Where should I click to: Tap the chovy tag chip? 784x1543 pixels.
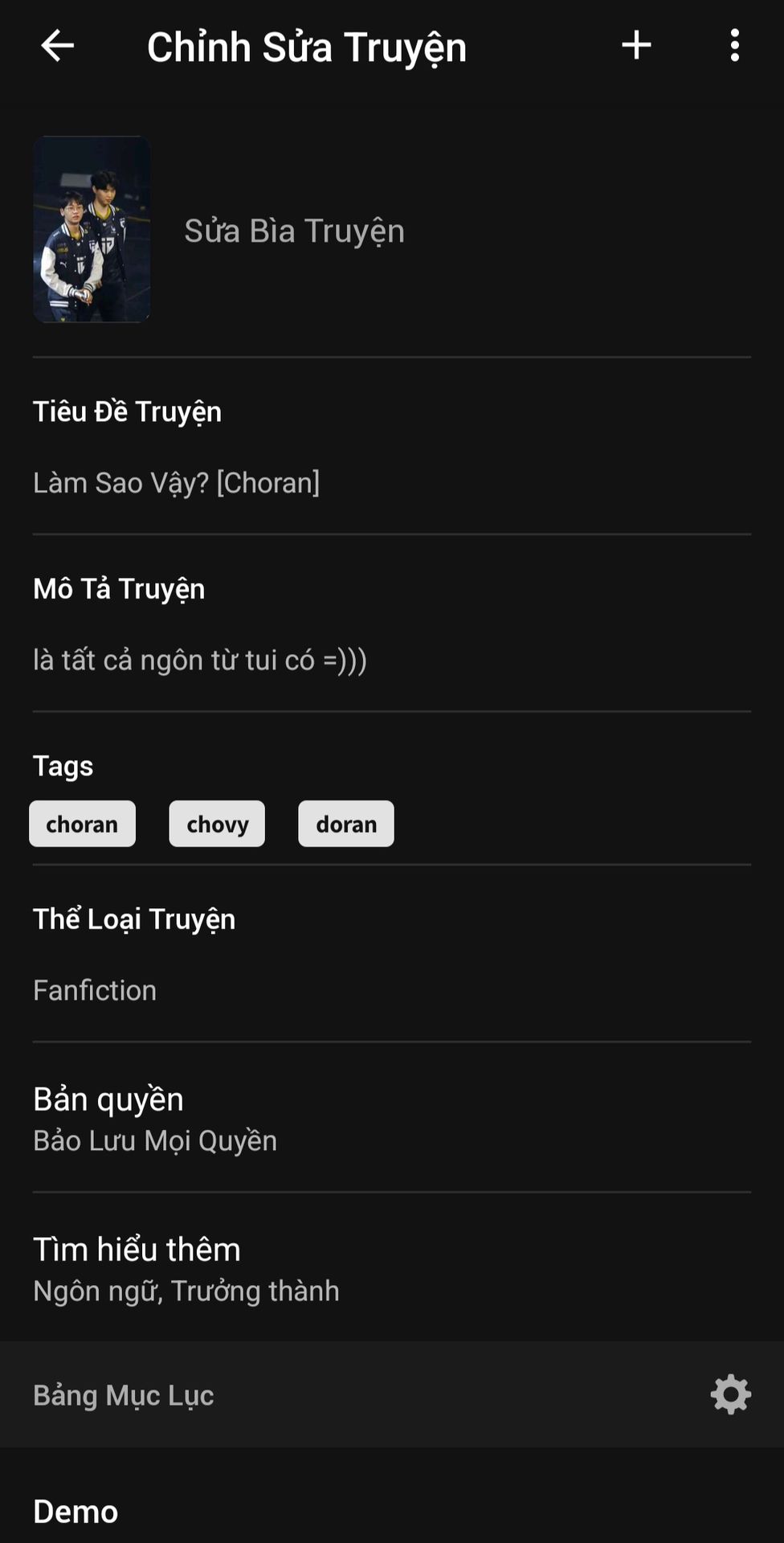click(217, 824)
